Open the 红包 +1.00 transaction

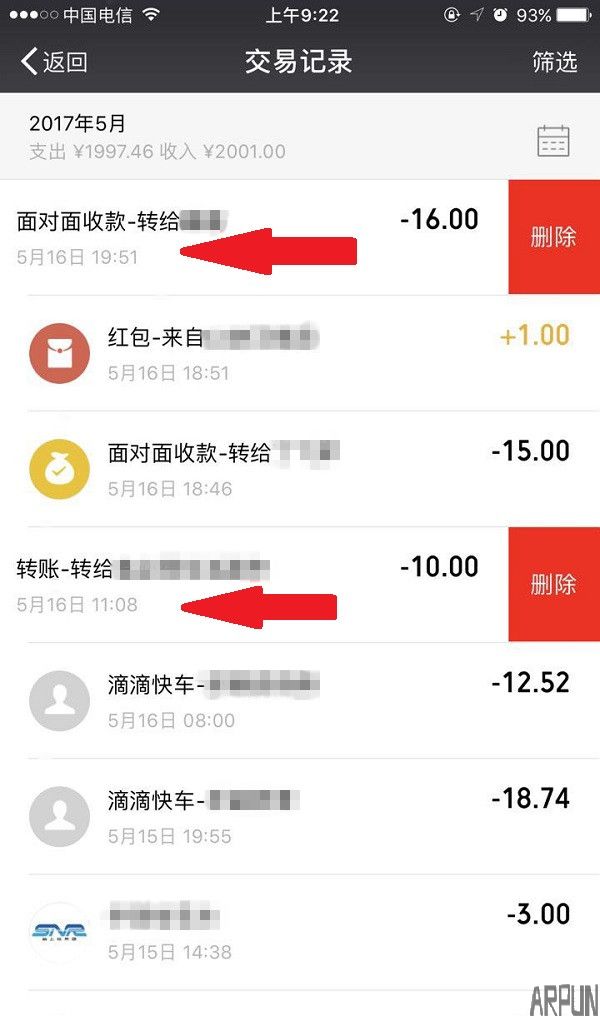pos(300,353)
